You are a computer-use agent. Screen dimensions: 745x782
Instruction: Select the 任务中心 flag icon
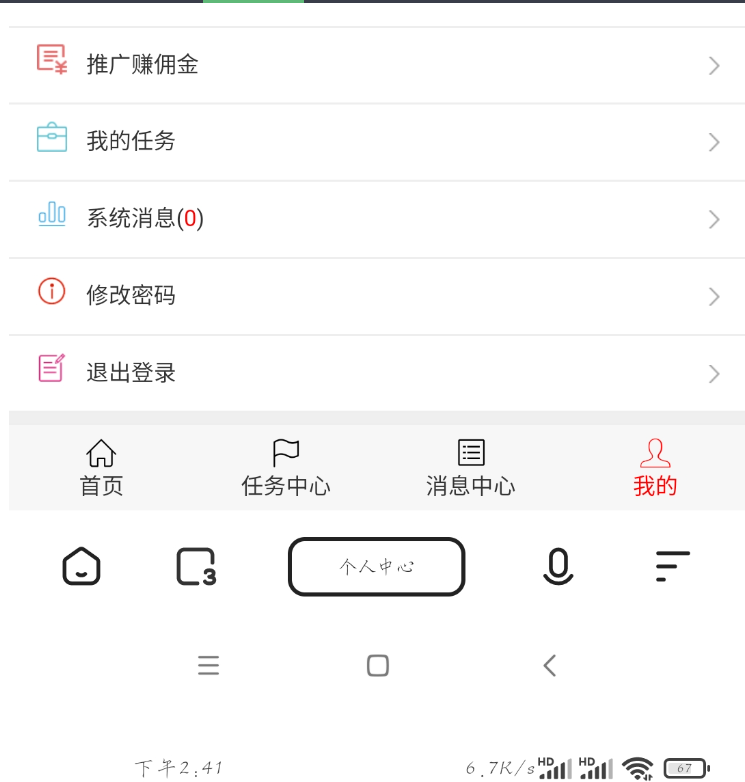pyautogui.click(x=285, y=451)
